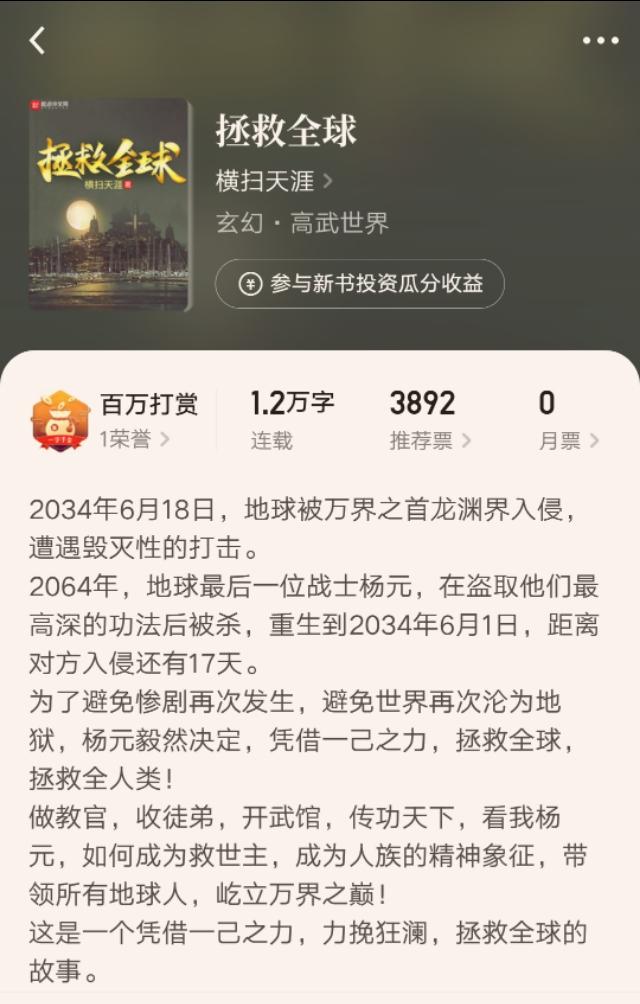
Task: Open author 横扫天涯's page
Action: click(274, 181)
